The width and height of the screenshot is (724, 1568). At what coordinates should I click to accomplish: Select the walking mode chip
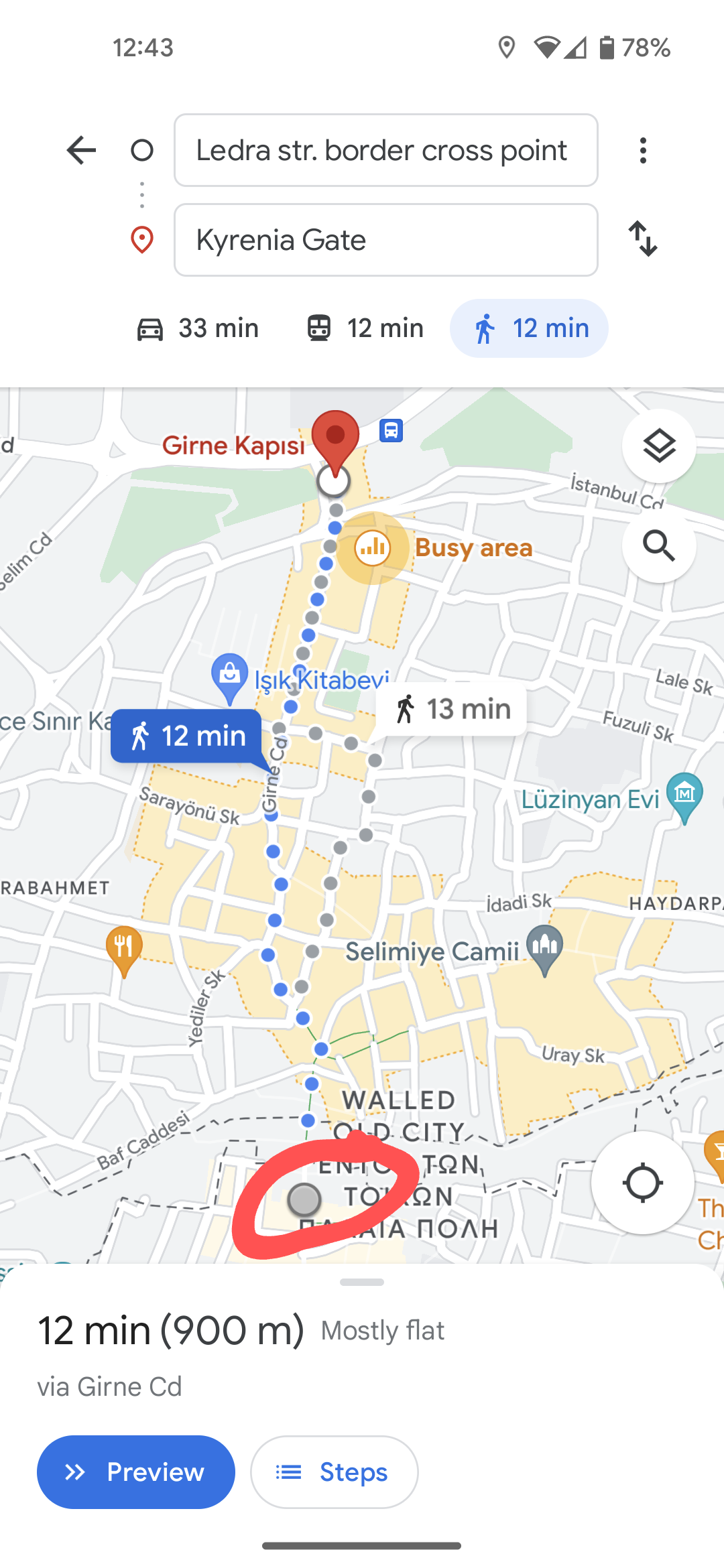tap(529, 328)
